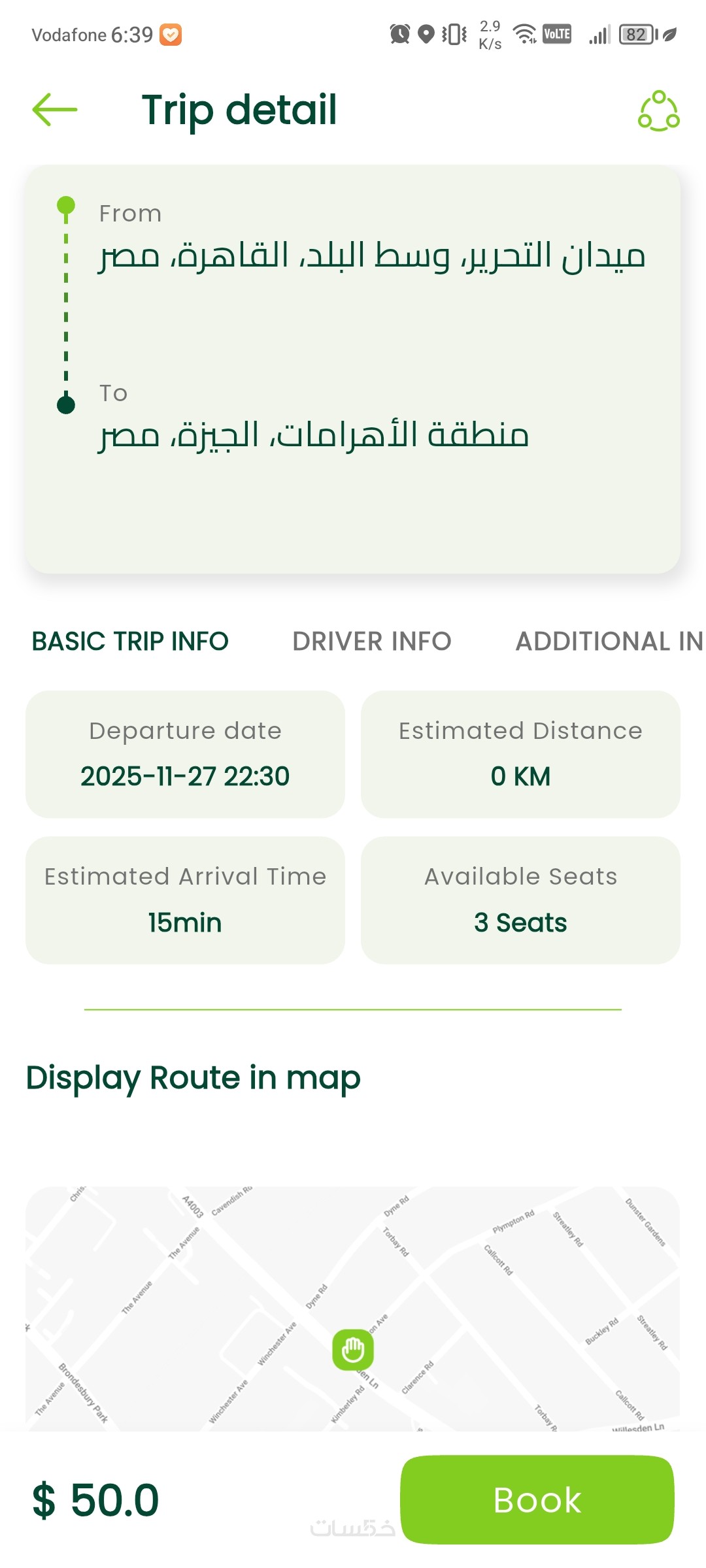This screenshot has width=706, height=1568.
Task: Tap the green hand marker on the map
Action: click(353, 1349)
